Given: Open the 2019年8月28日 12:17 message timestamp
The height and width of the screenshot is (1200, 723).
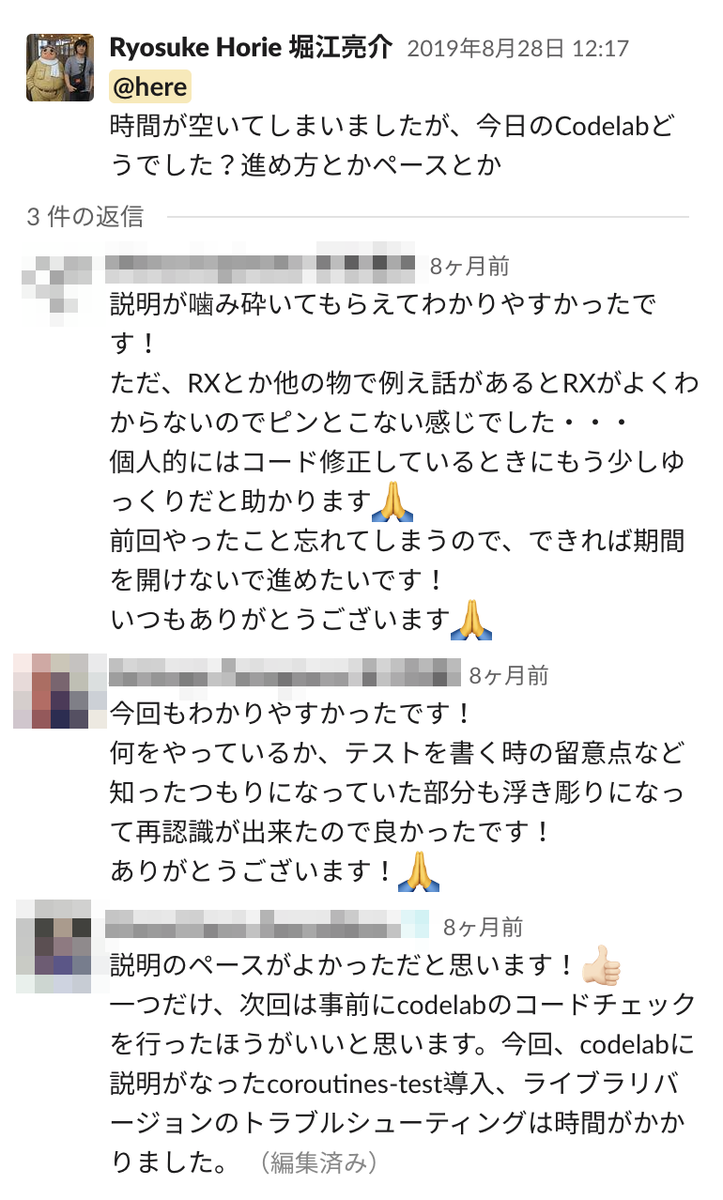Looking at the screenshot, I should pos(518,48).
